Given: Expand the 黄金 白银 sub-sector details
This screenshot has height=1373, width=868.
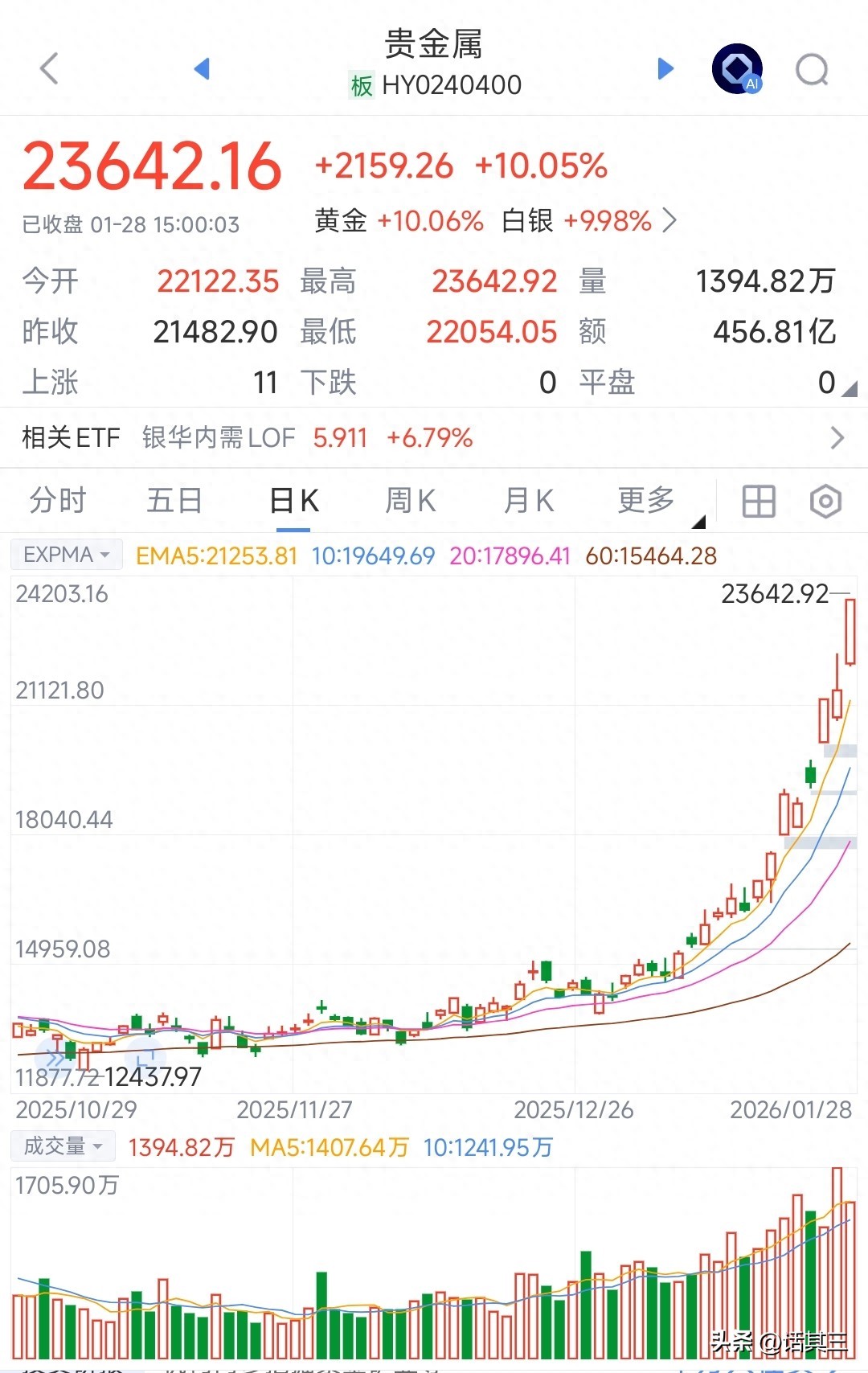Looking at the screenshot, I should coord(669,220).
